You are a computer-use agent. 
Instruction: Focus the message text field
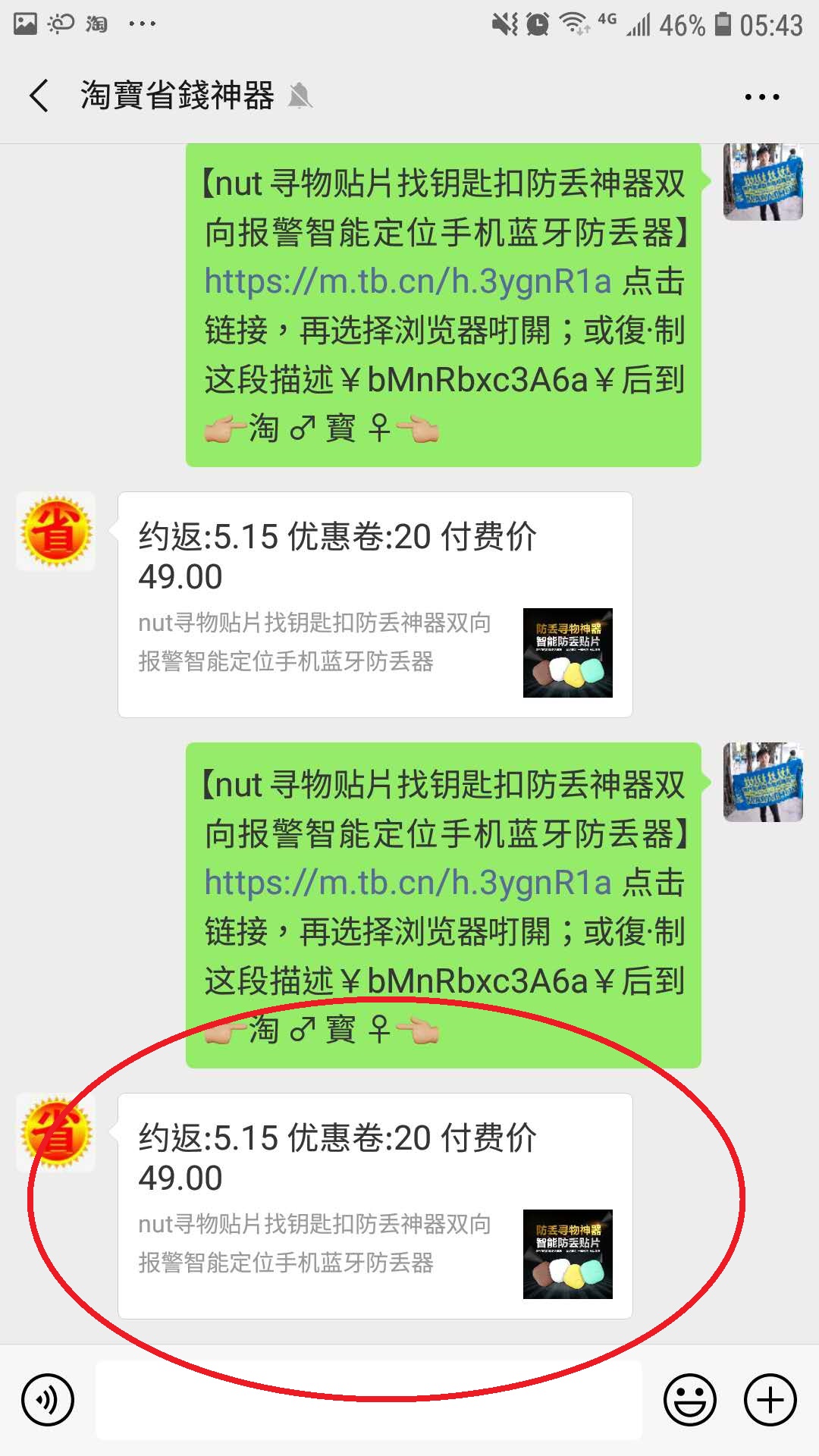[x=369, y=1400]
